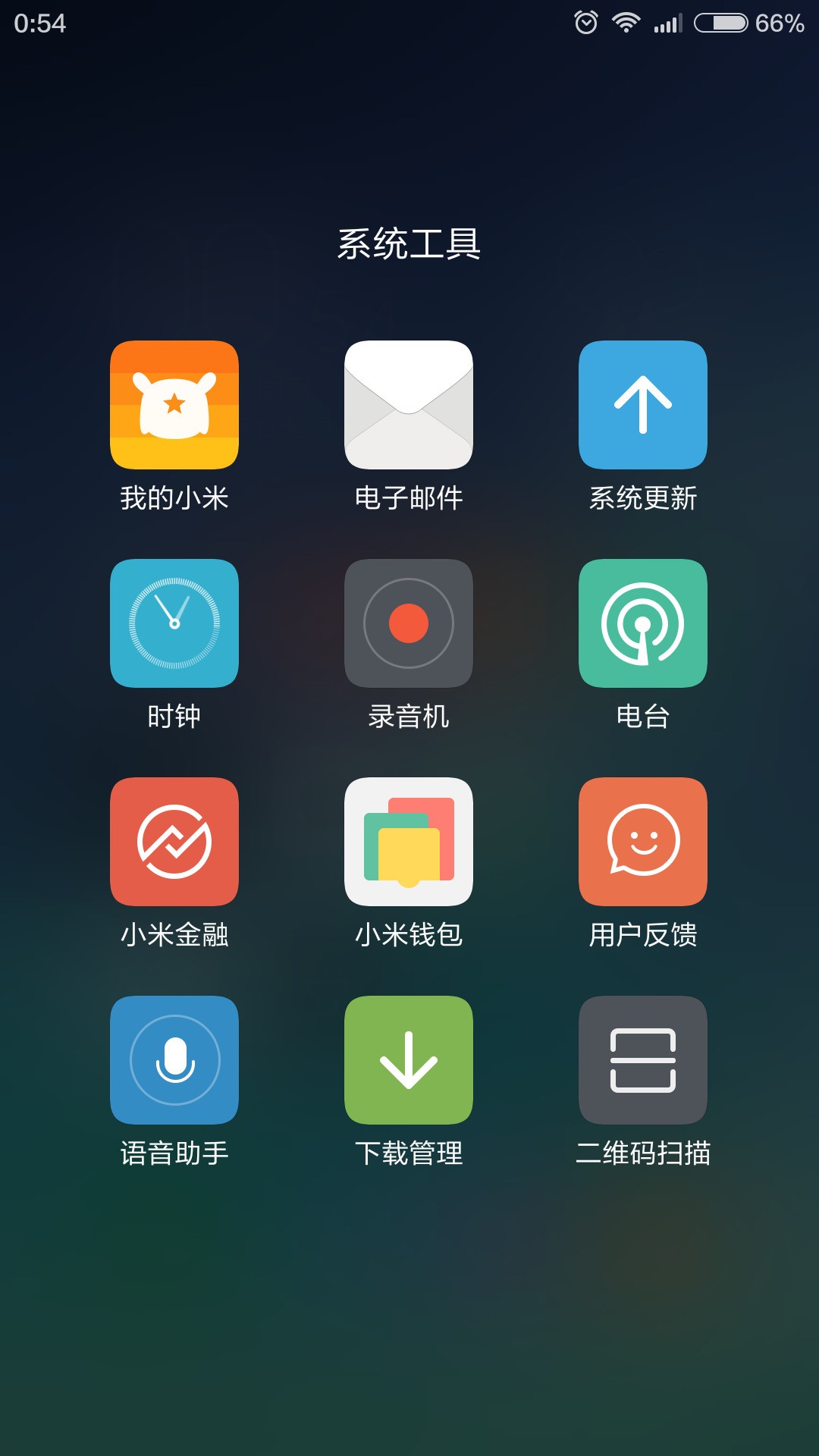Open 小米金融 finance app

pyautogui.click(x=174, y=842)
